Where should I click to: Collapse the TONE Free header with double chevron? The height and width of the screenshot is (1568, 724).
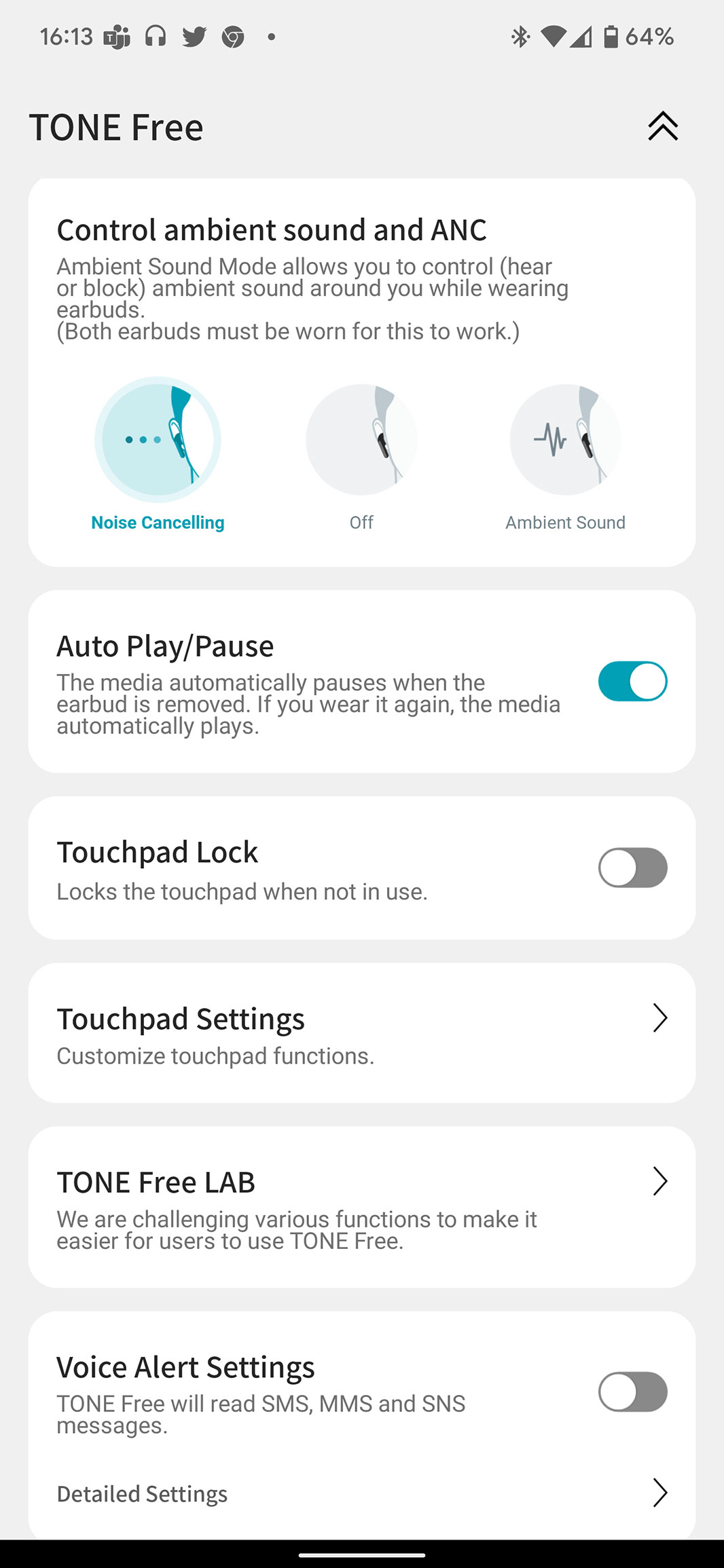[x=662, y=126]
